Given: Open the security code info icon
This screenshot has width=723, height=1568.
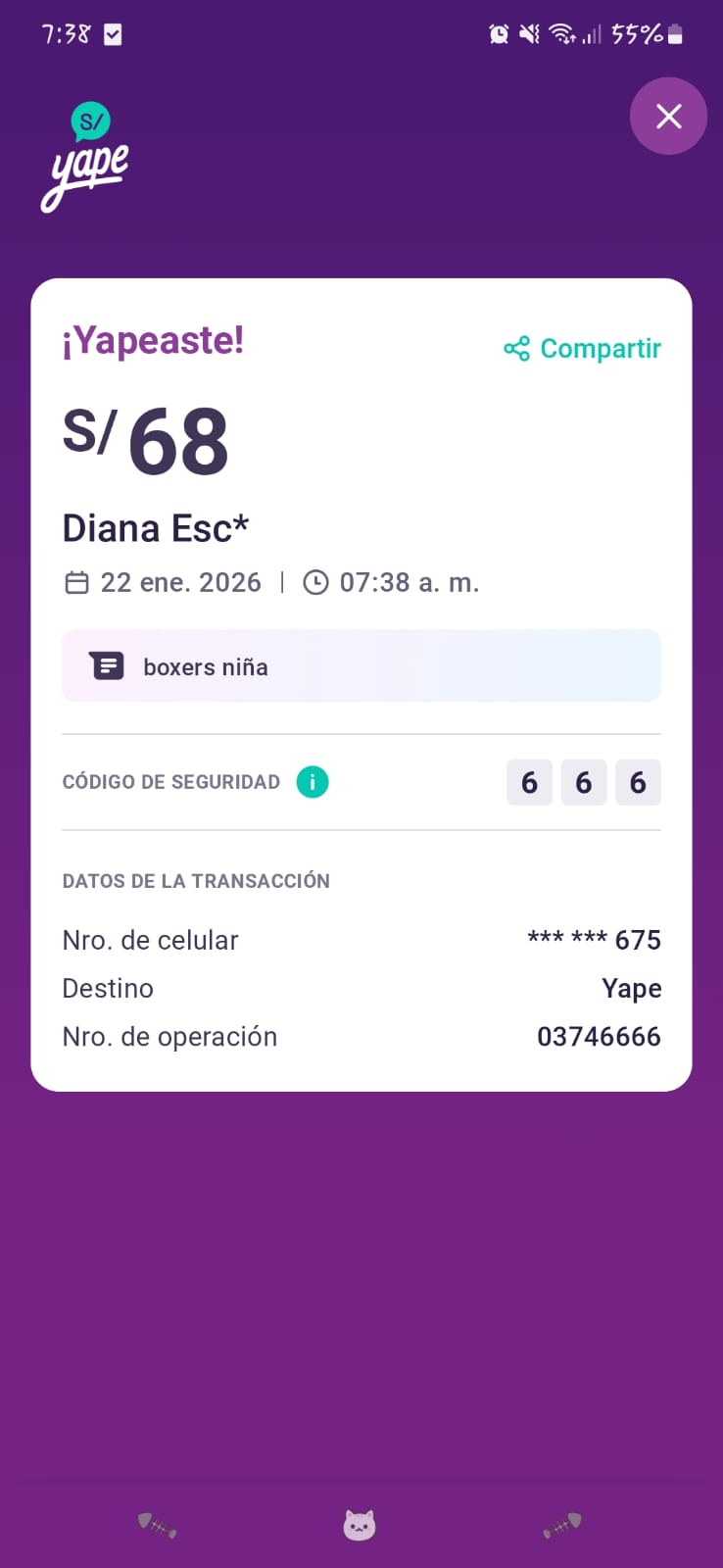Looking at the screenshot, I should click(x=313, y=782).
